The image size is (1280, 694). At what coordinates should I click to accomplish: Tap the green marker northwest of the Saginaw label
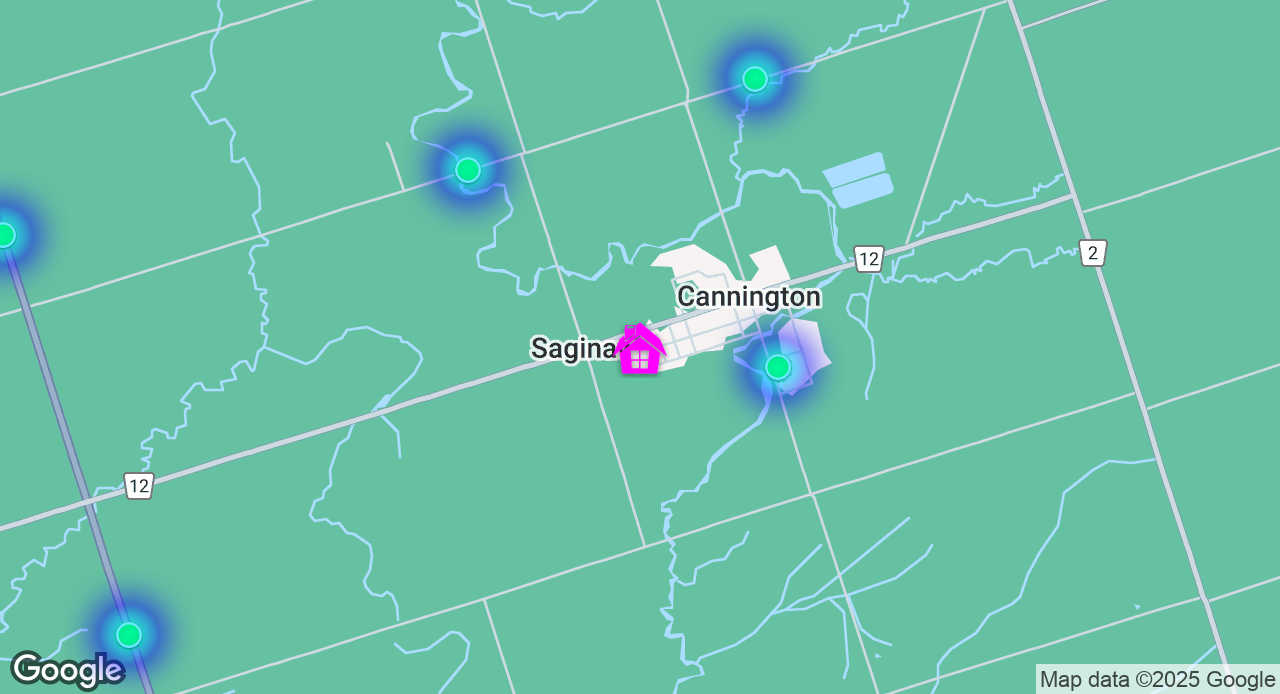pyautogui.click(x=468, y=170)
